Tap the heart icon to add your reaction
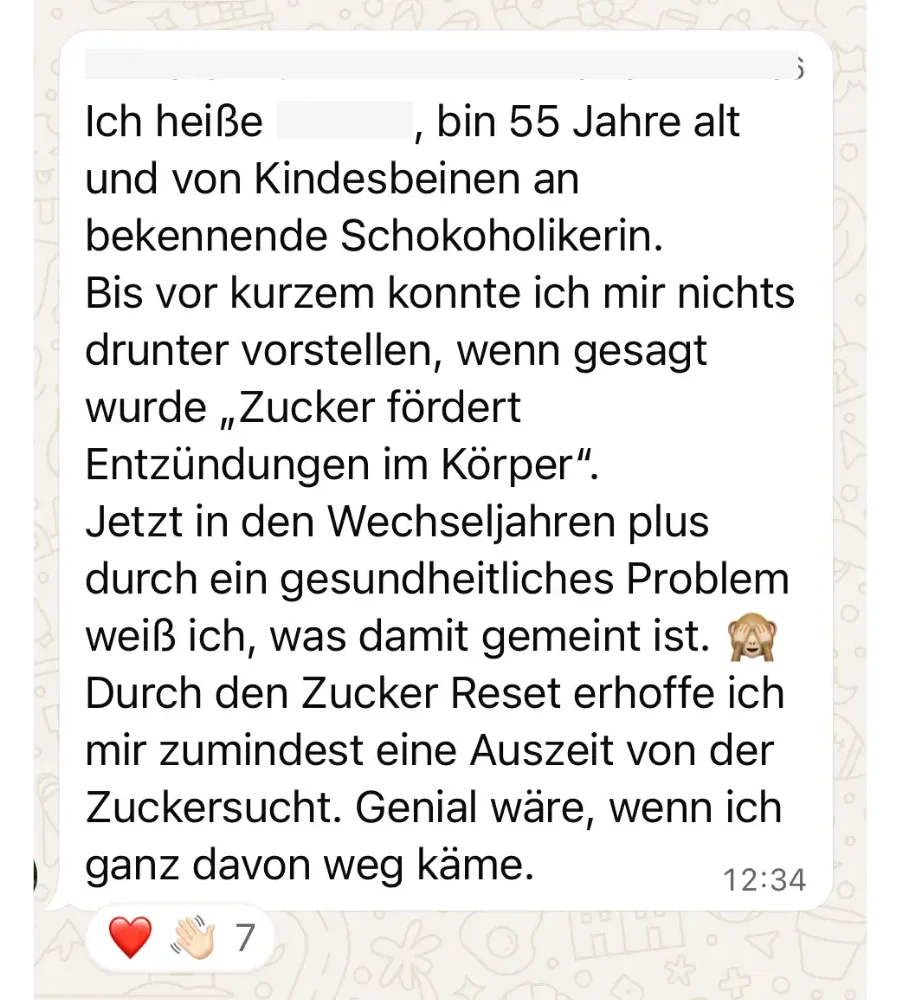Image resolution: width=900 pixels, height=1000 pixels. tap(128, 937)
